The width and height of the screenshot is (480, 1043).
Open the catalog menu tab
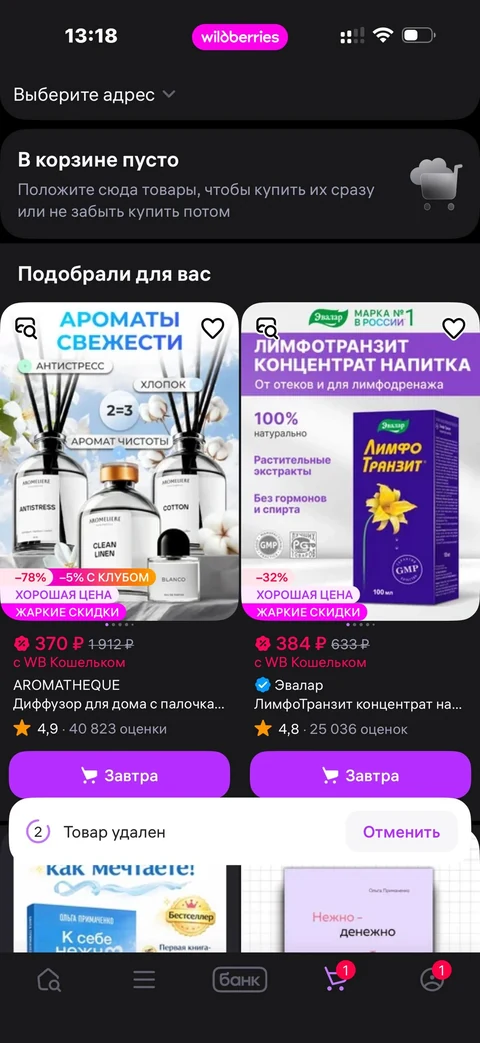pyautogui.click(x=144, y=979)
